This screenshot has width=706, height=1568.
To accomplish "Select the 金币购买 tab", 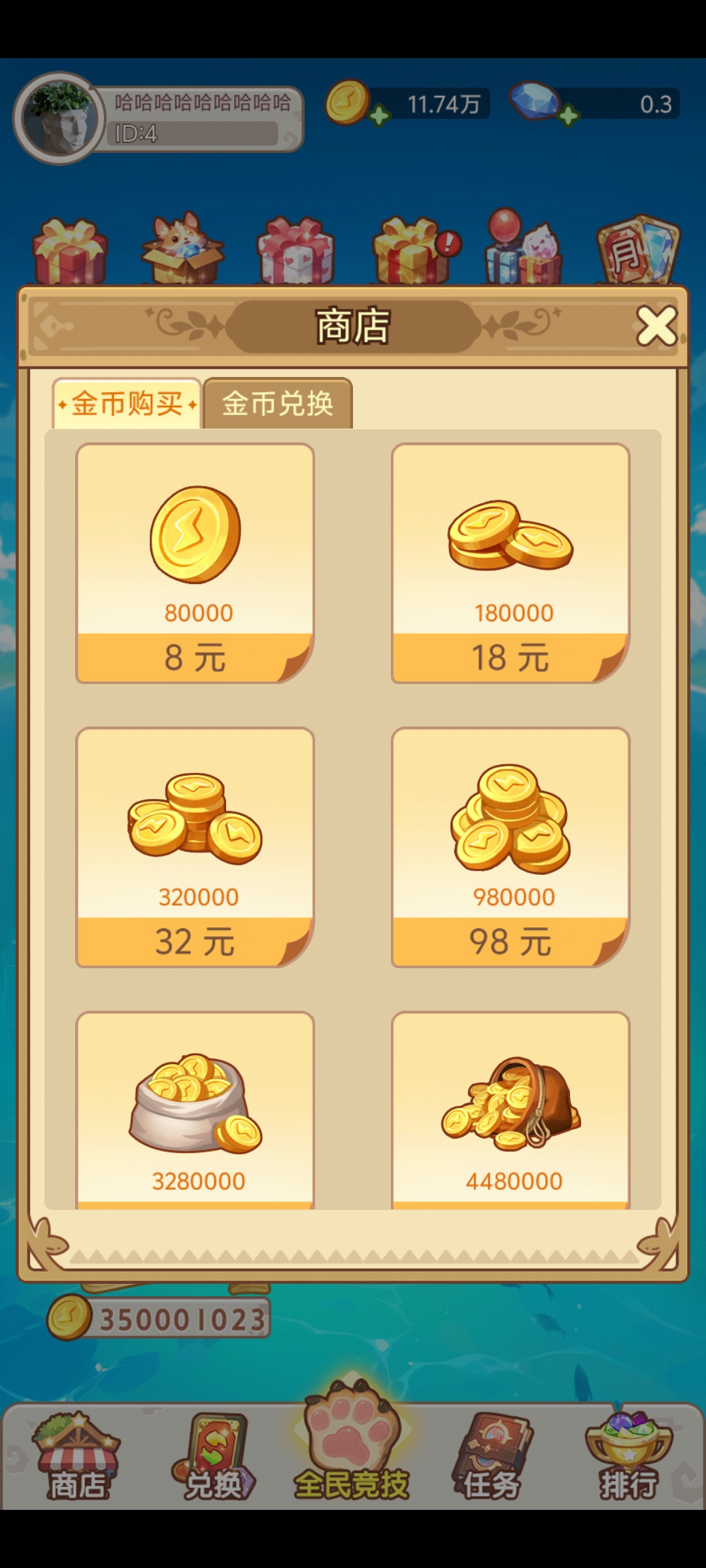I will 127,404.
